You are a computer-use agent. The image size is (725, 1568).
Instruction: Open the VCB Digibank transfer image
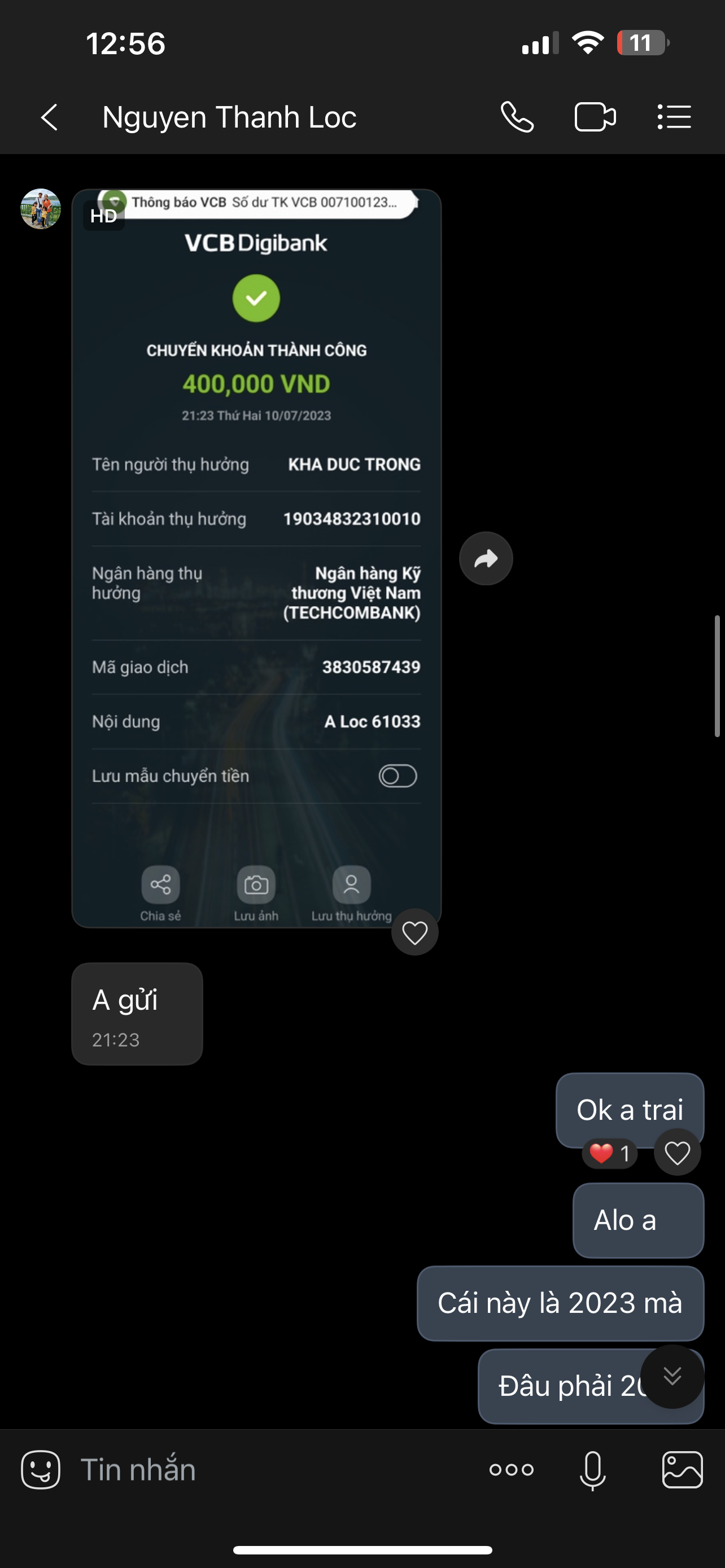click(256, 558)
